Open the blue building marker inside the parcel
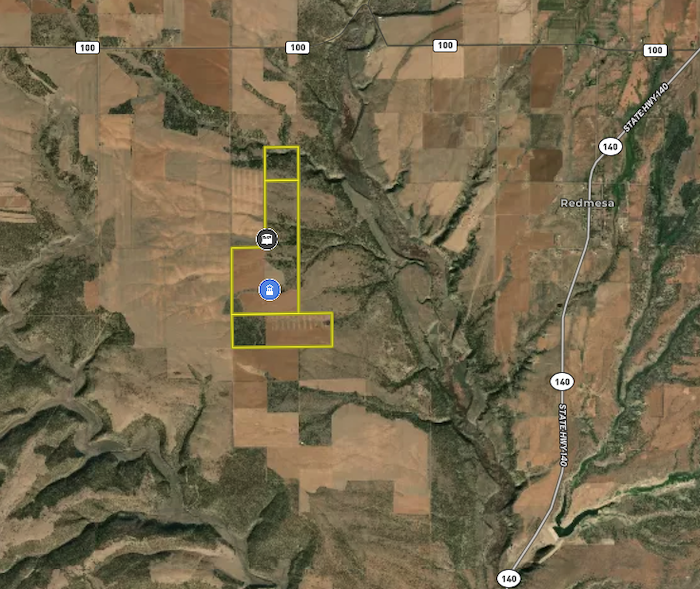The height and width of the screenshot is (589, 700). point(269,290)
